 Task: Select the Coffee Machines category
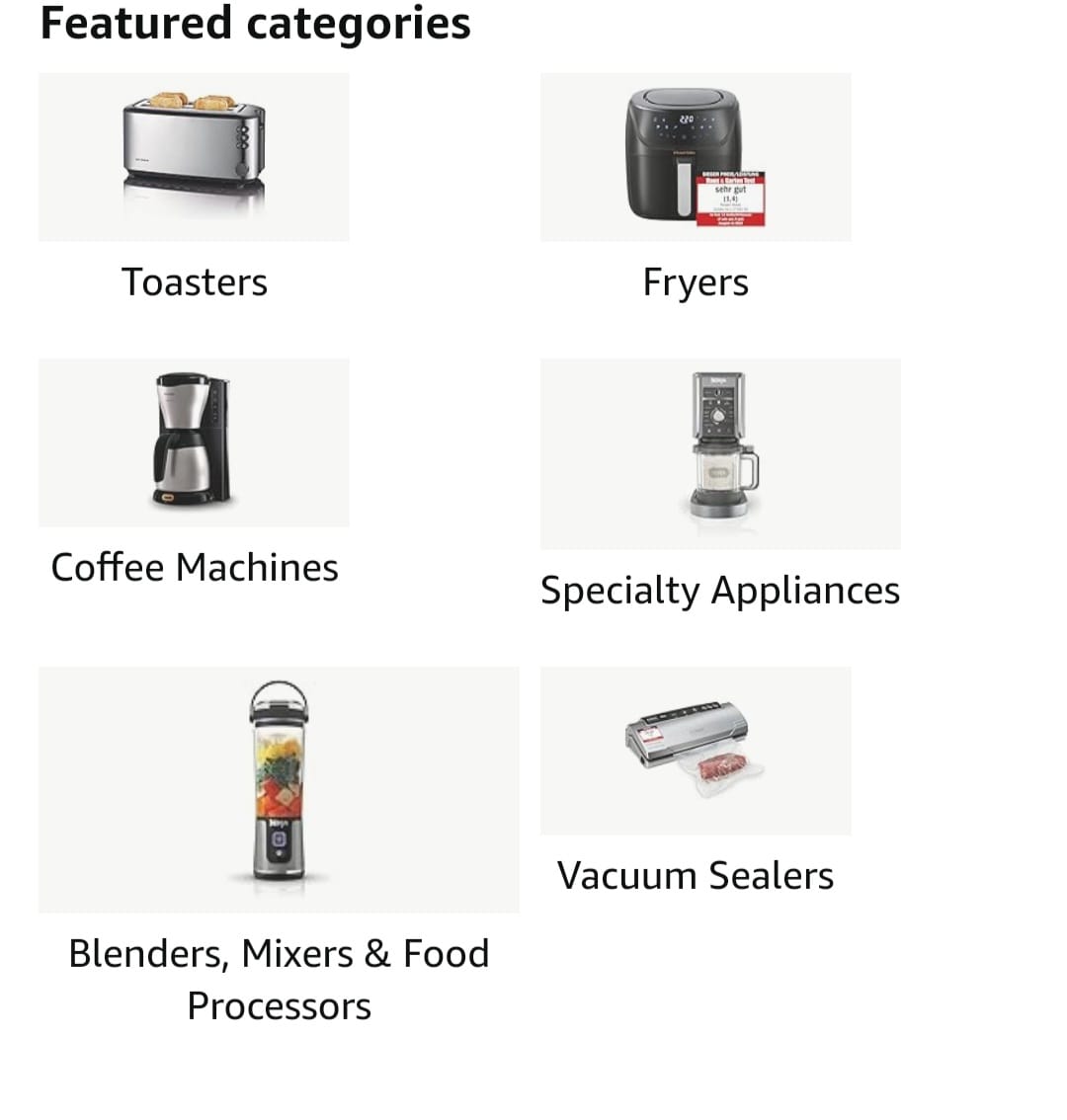[194, 442]
